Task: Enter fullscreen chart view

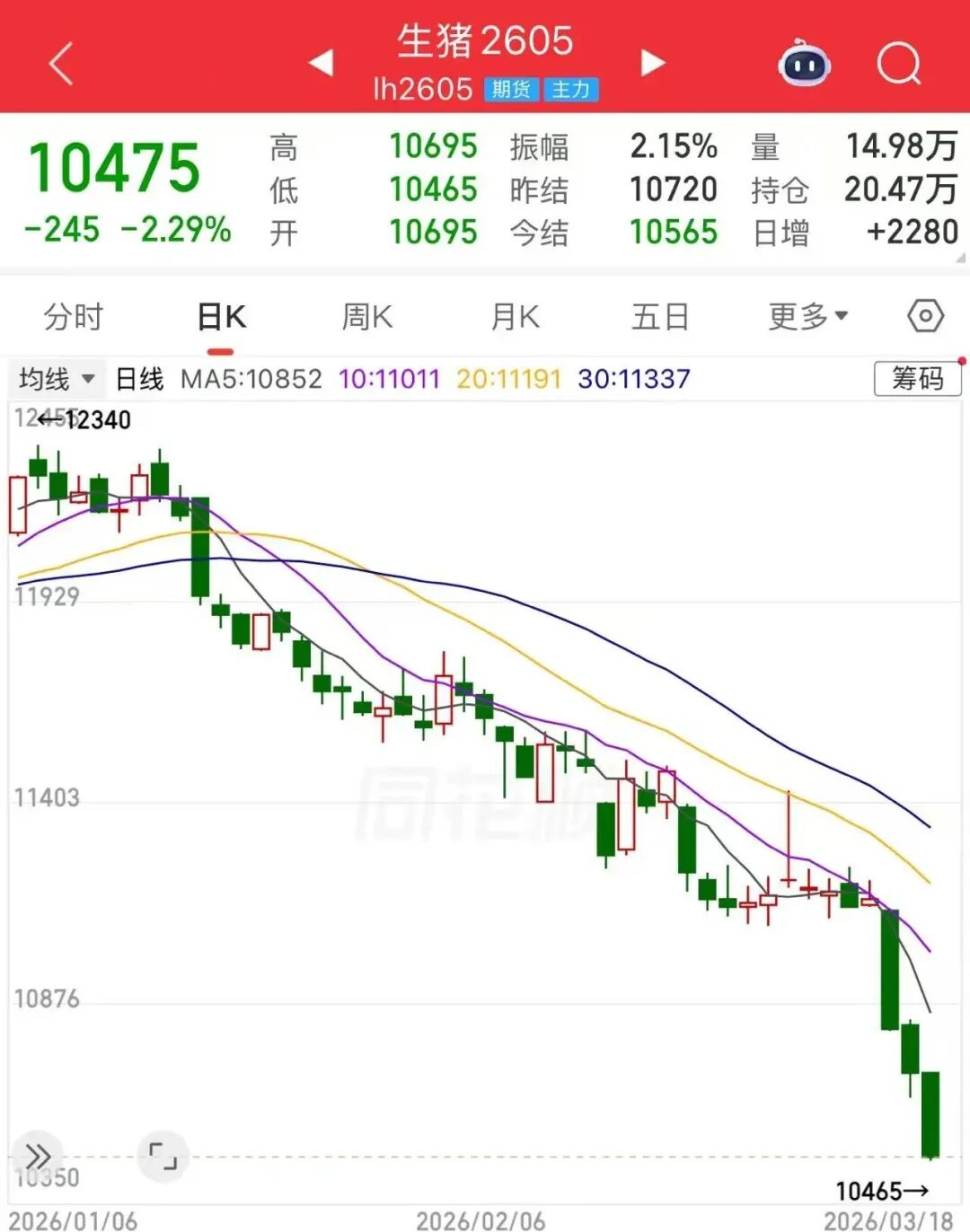Action: [163, 1156]
